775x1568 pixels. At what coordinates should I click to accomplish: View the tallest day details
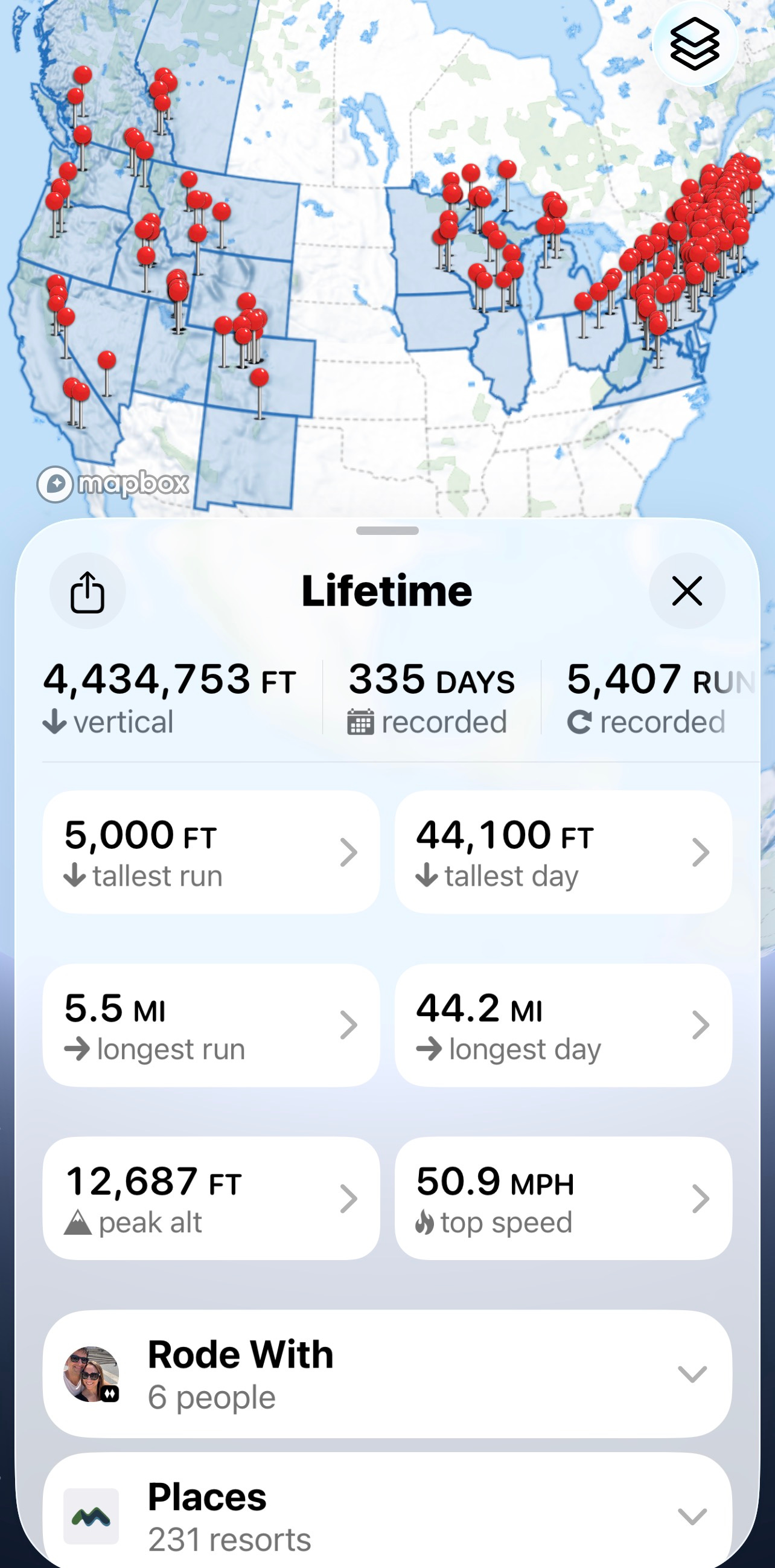click(563, 852)
